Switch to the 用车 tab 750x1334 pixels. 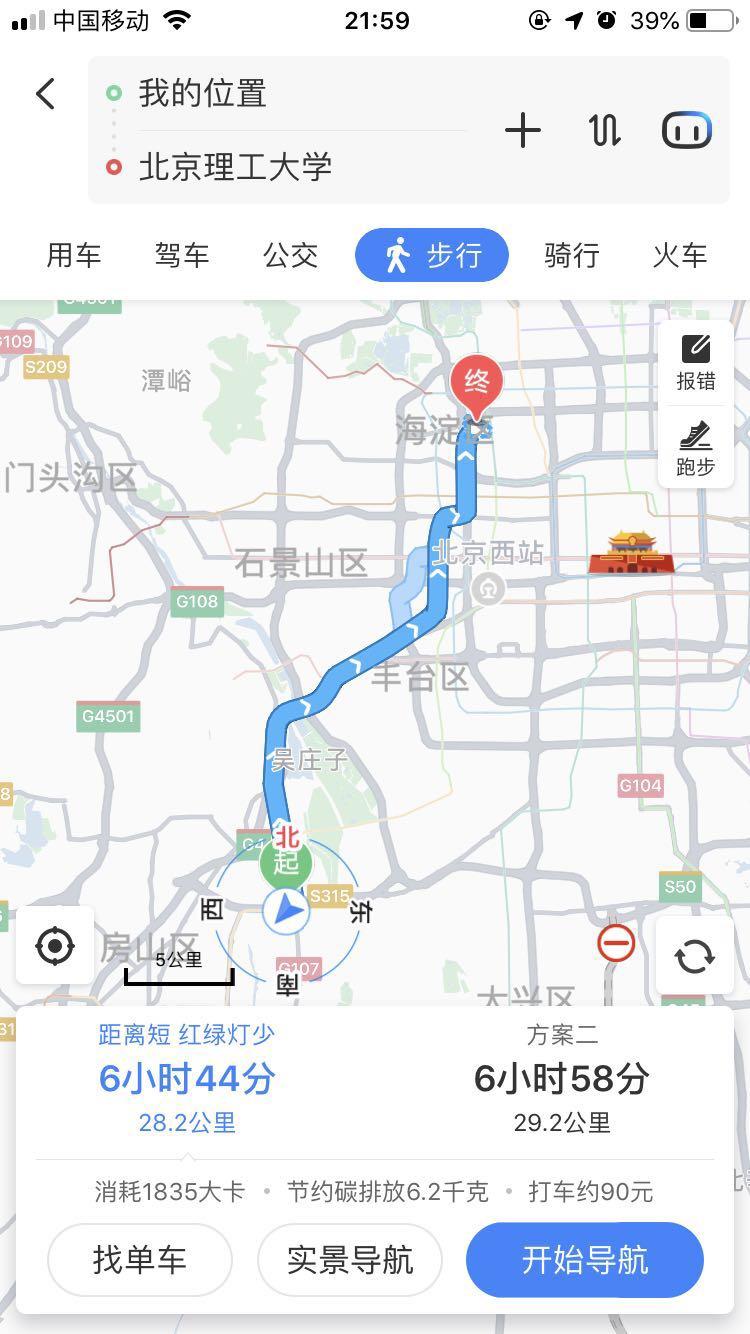click(x=74, y=255)
